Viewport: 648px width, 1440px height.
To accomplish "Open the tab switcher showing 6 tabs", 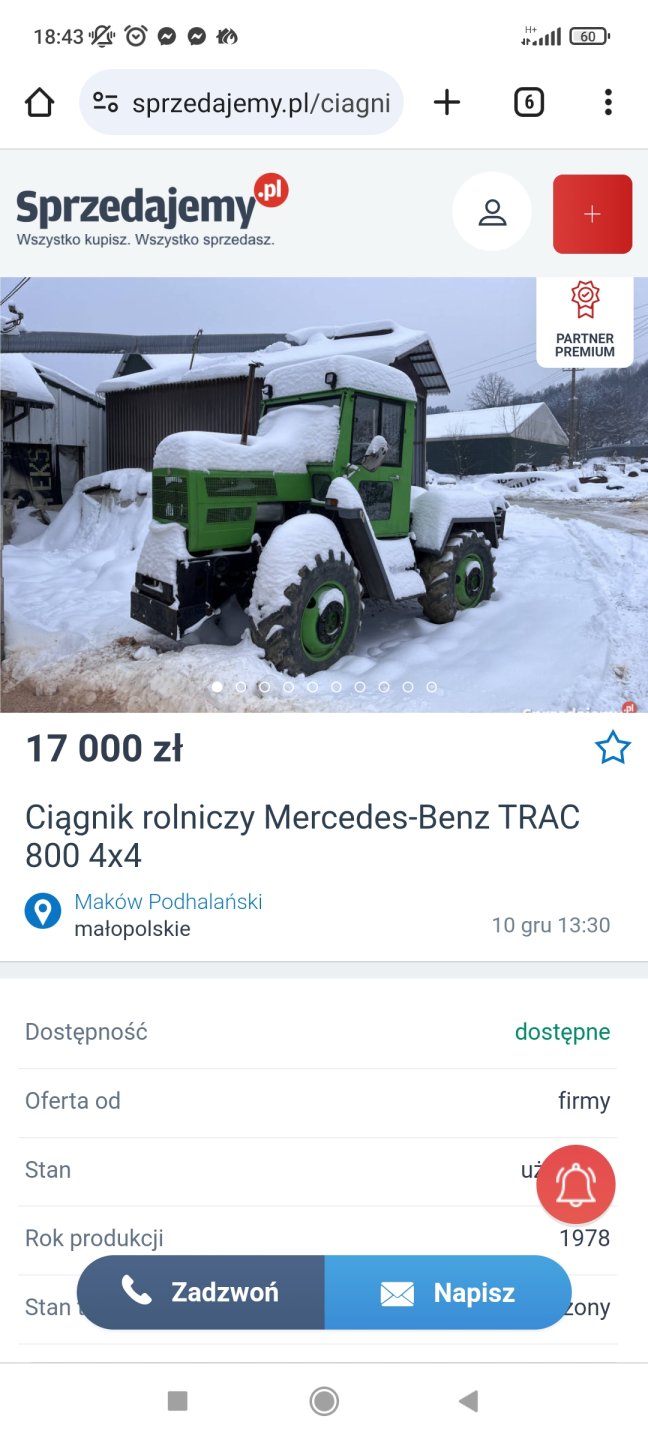I will 529,102.
